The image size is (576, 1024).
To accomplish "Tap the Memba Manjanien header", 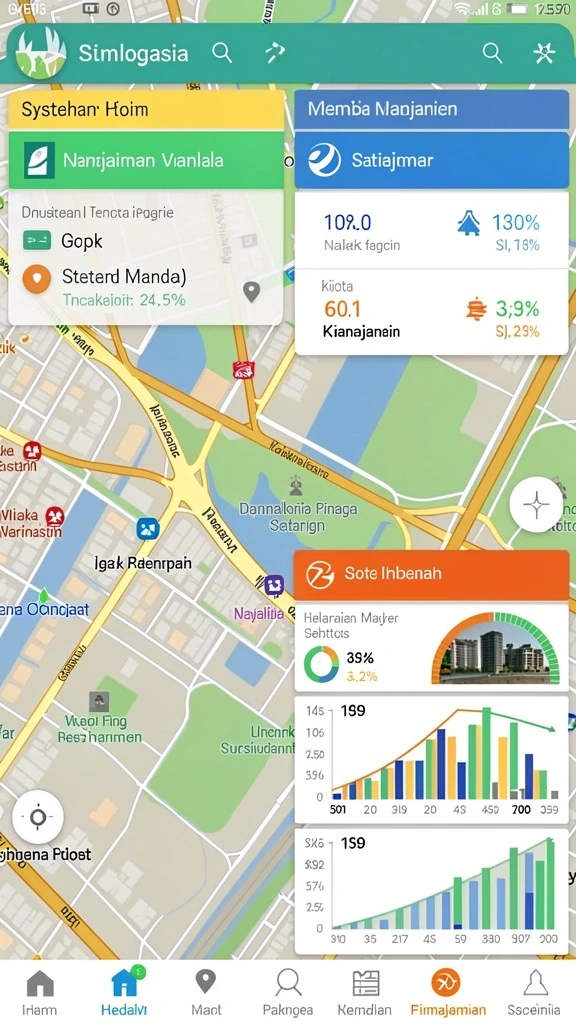I will pyautogui.click(x=432, y=109).
